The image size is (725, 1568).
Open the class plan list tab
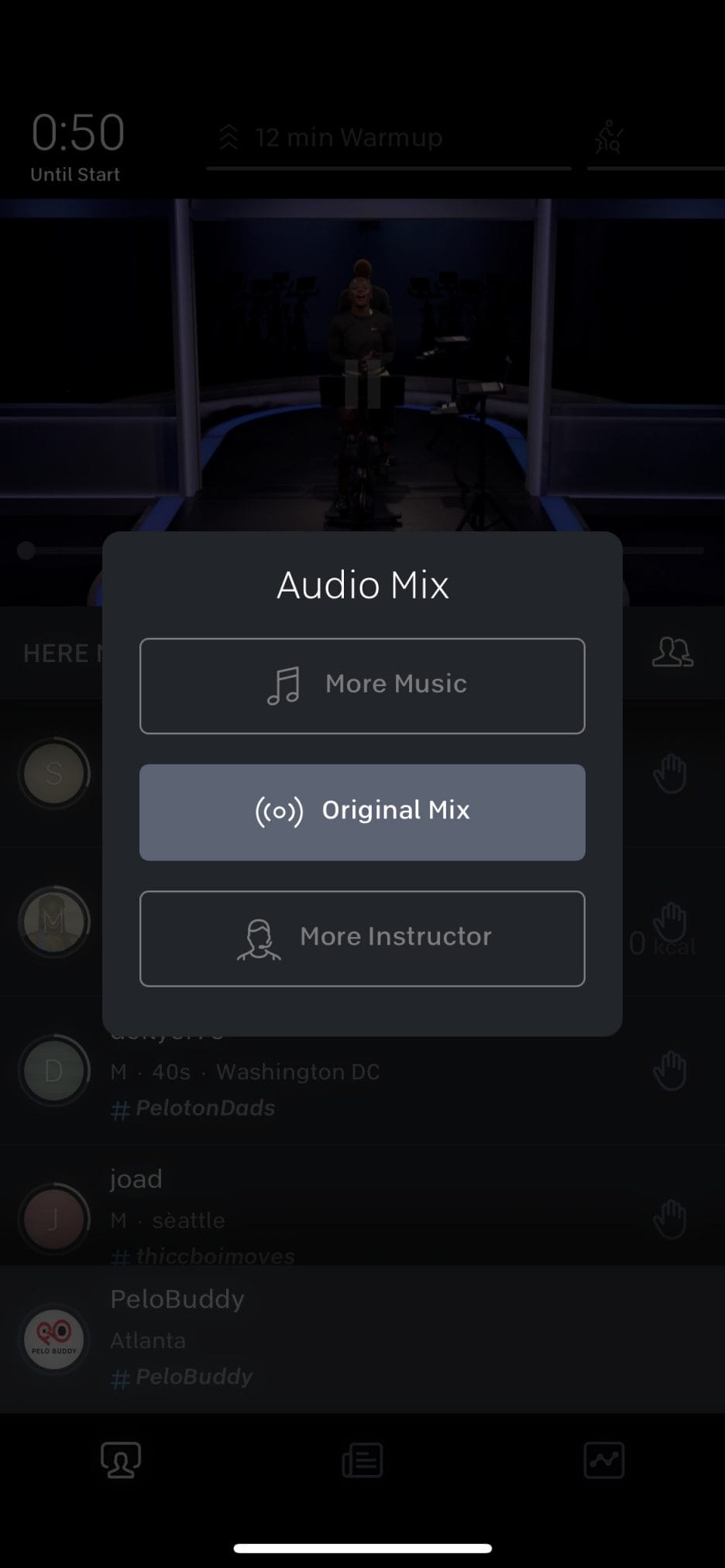pyautogui.click(x=362, y=1460)
